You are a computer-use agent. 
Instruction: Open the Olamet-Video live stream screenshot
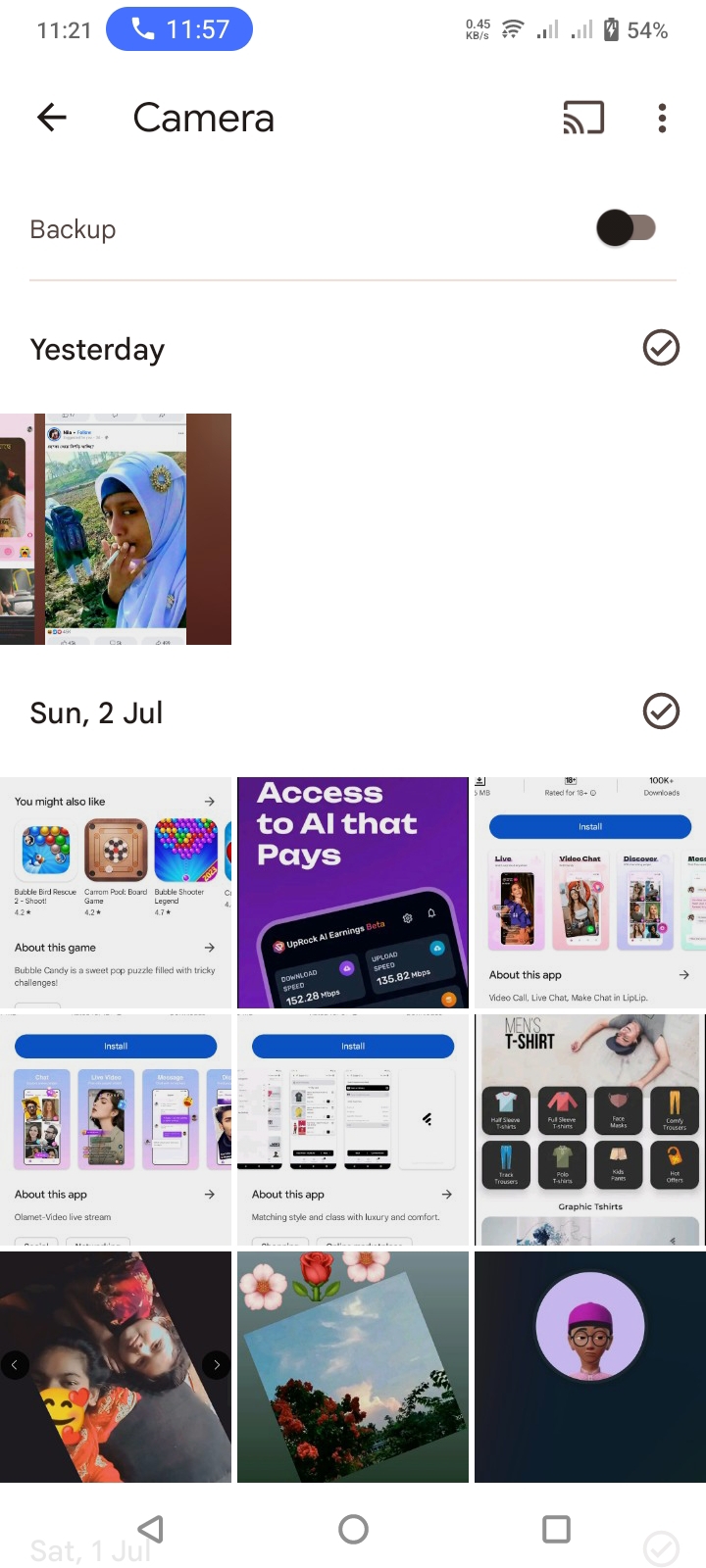[x=116, y=1129]
